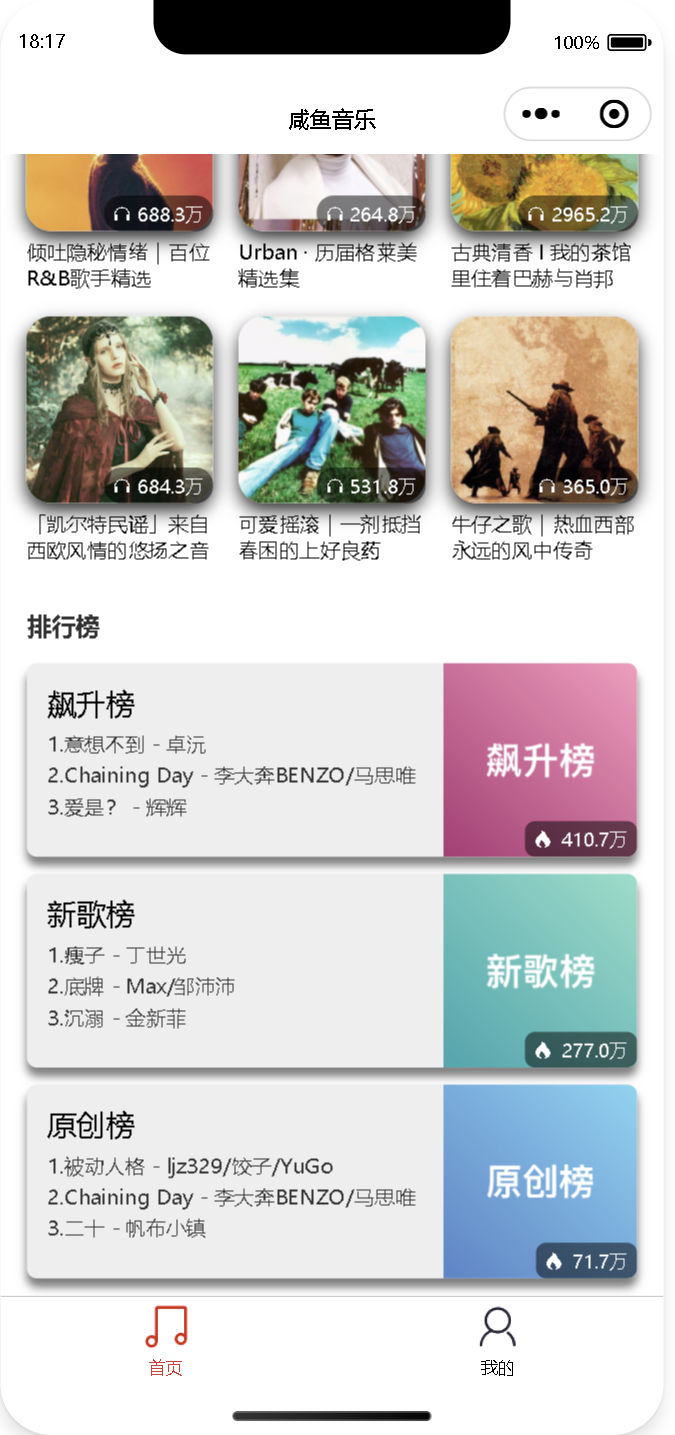Screen dimensions: 675x1435
Task: Open the 凯尔特民谣 playlist
Action: tap(119, 410)
